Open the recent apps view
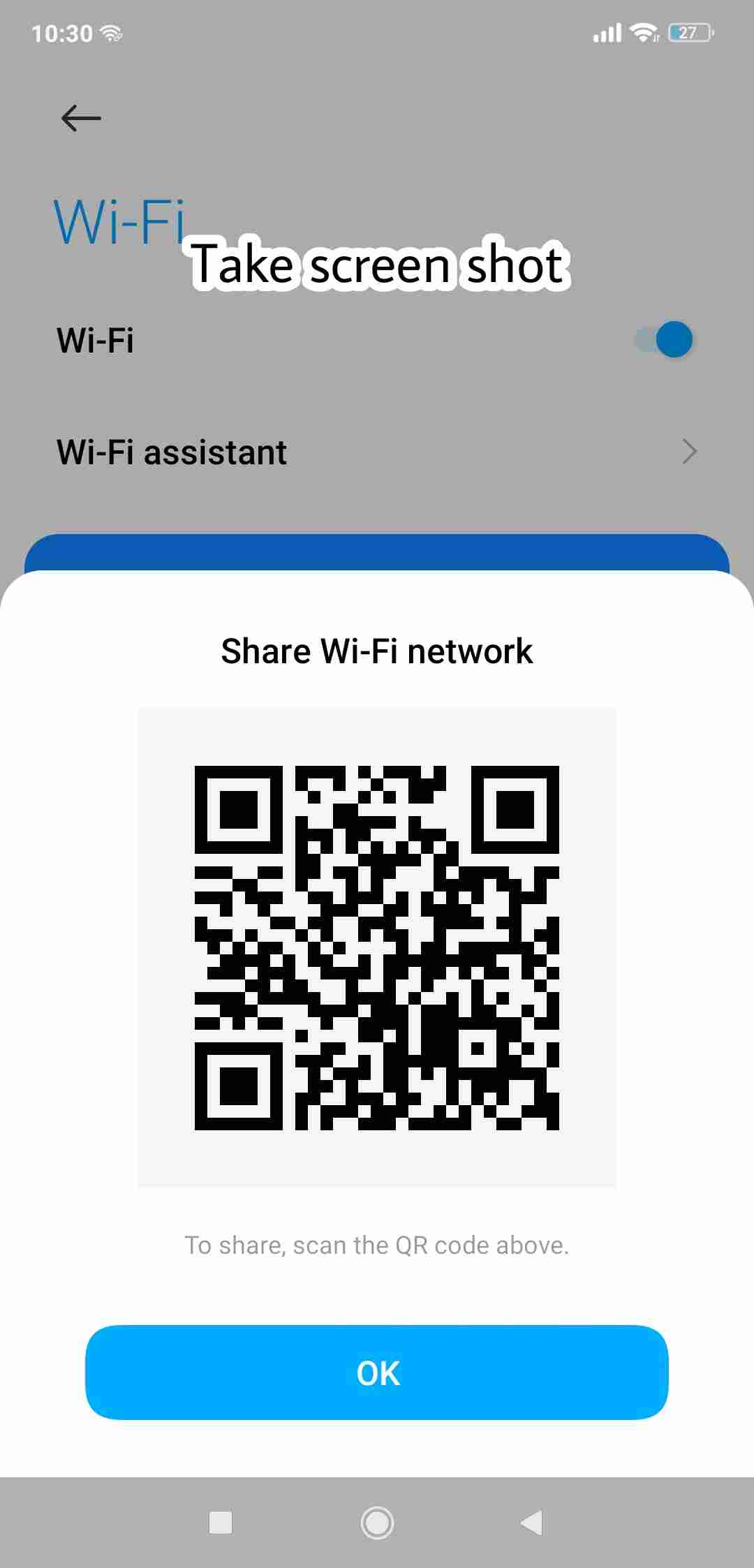The height and width of the screenshot is (1568, 754). tap(221, 1523)
